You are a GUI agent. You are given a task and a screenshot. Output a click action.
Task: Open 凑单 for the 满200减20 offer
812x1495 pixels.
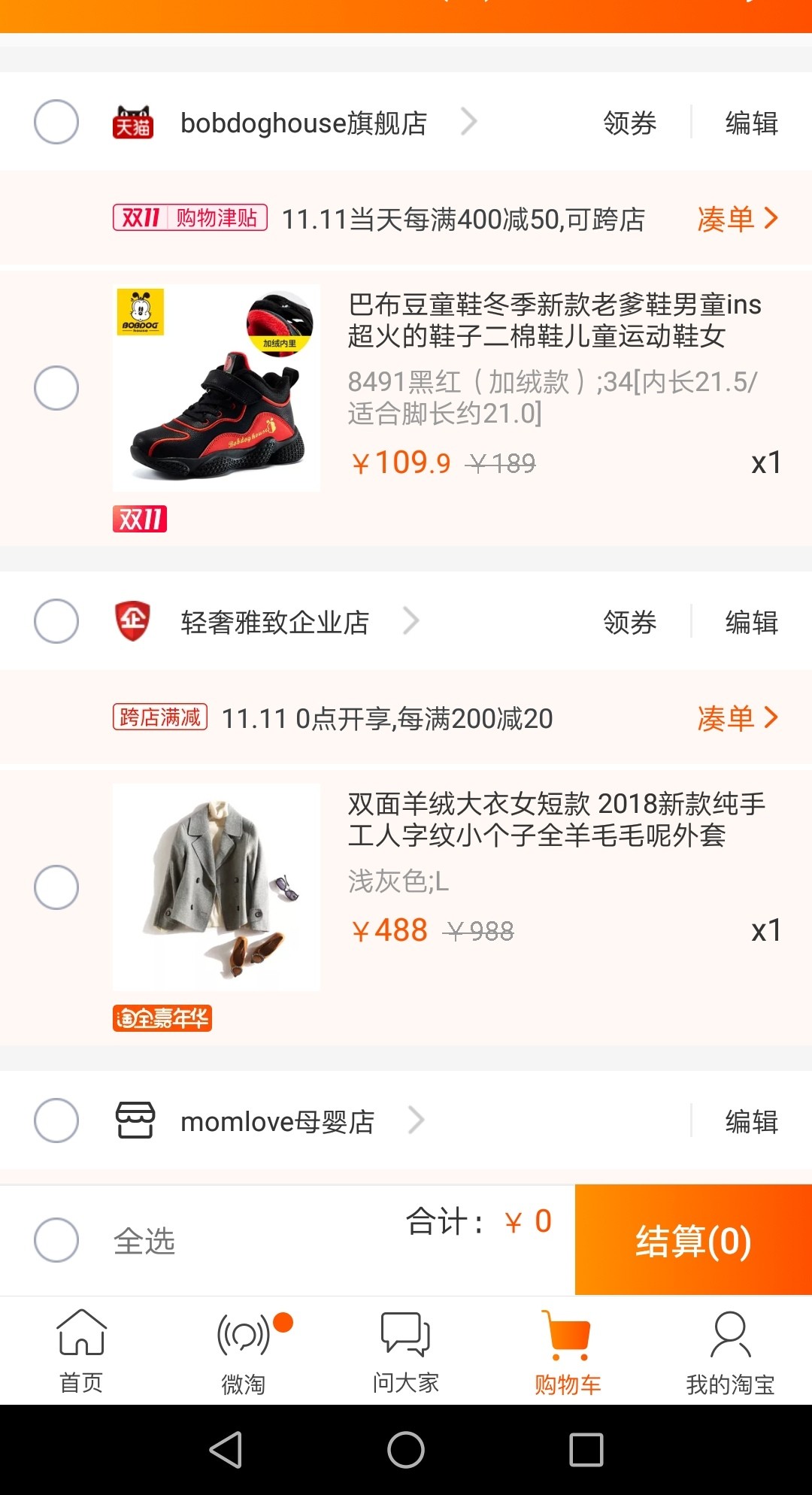pyautogui.click(x=738, y=718)
